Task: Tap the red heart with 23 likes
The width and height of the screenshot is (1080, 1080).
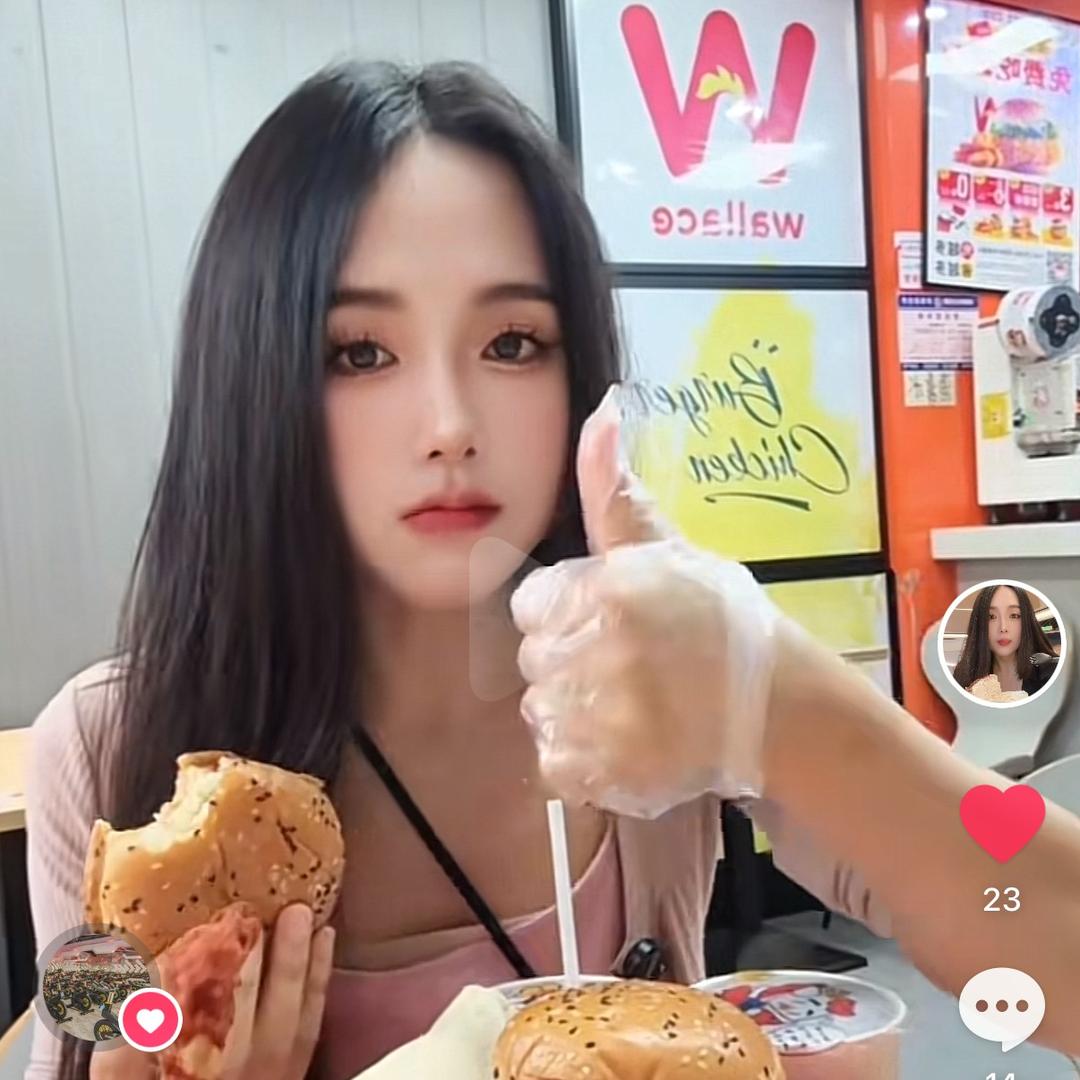Action: pos(1002,822)
